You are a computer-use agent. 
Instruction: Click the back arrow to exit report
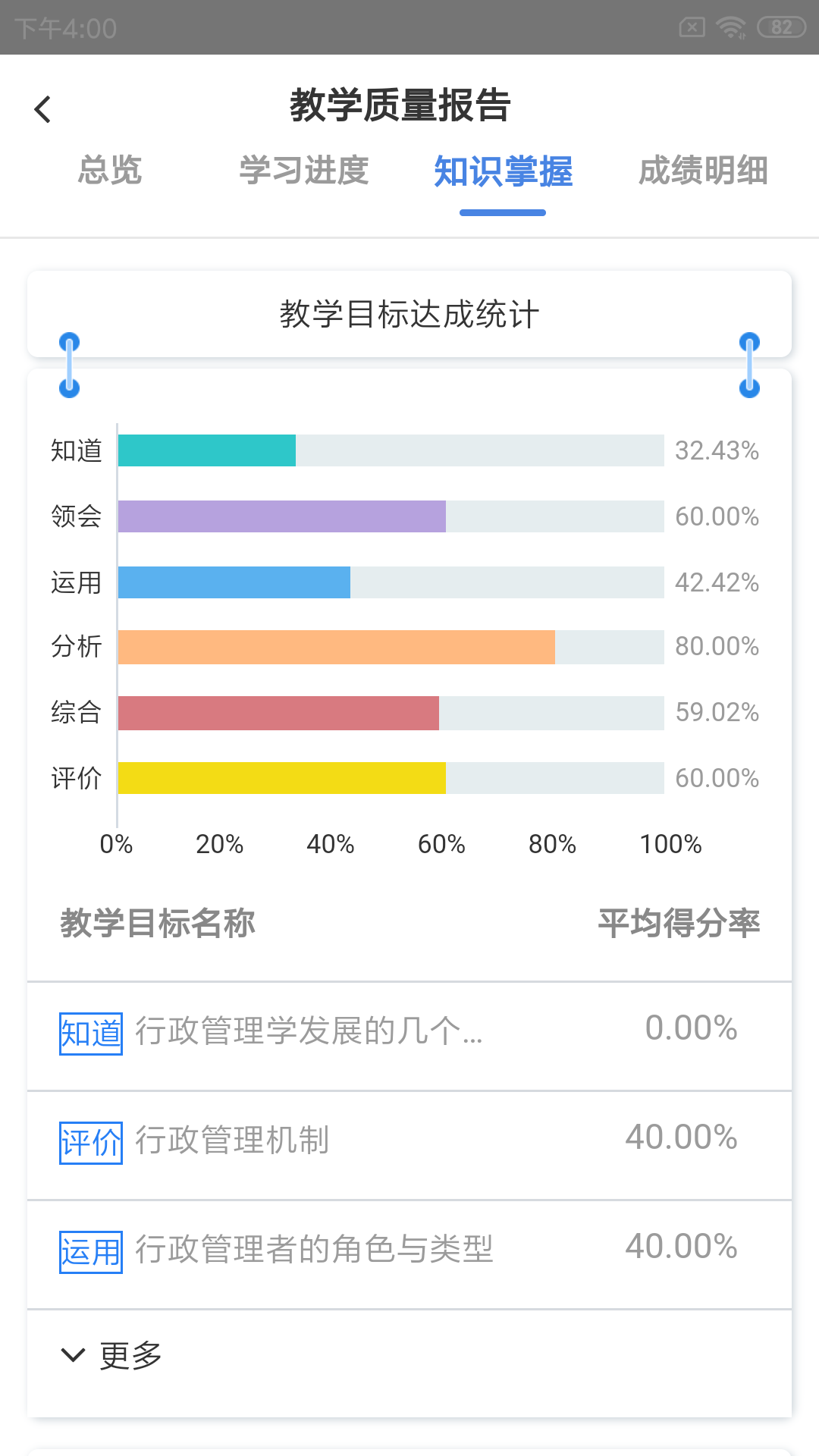point(43,108)
